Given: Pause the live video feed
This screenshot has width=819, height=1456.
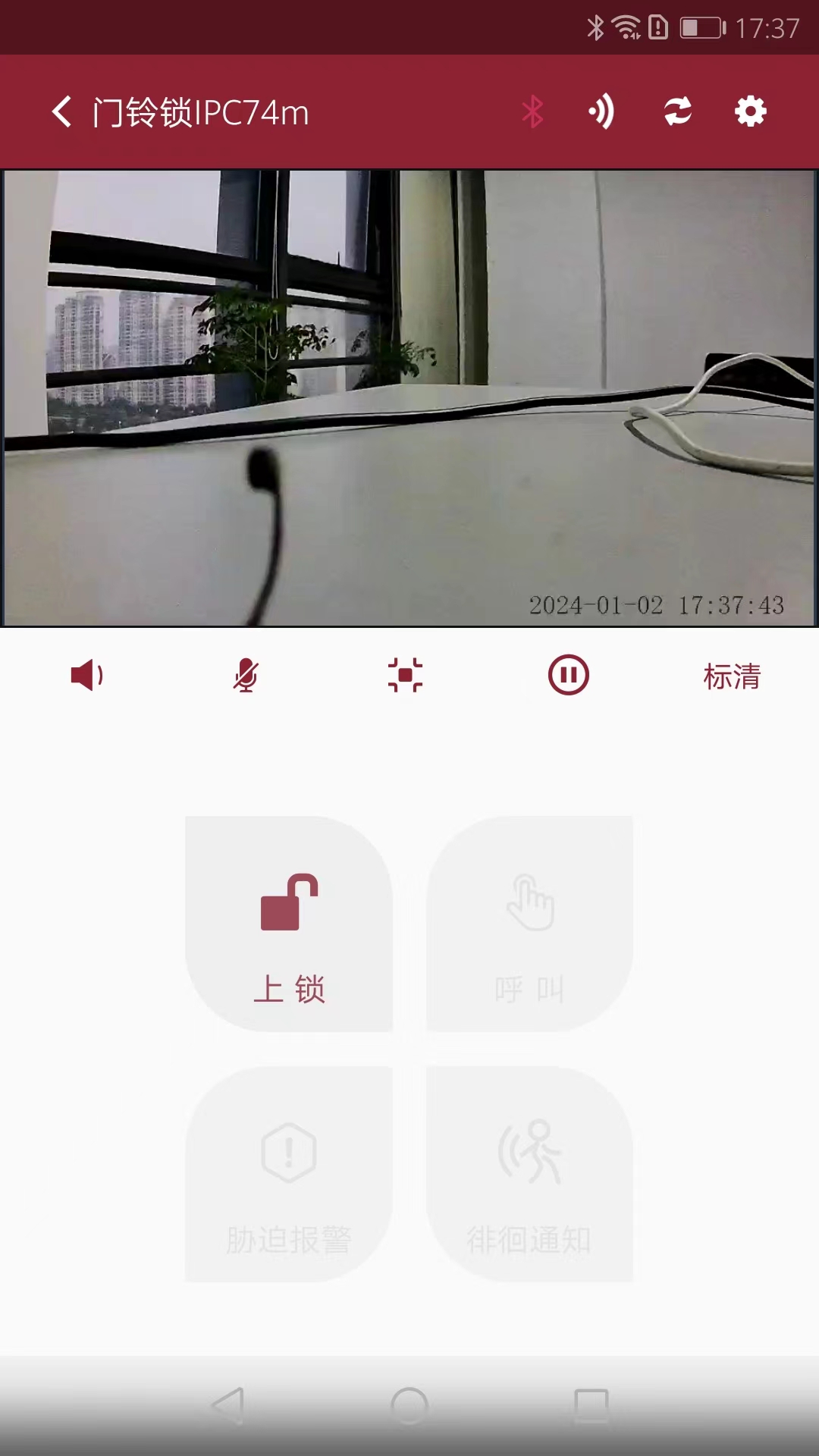Looking at the screenshot, I should [568, 674].
